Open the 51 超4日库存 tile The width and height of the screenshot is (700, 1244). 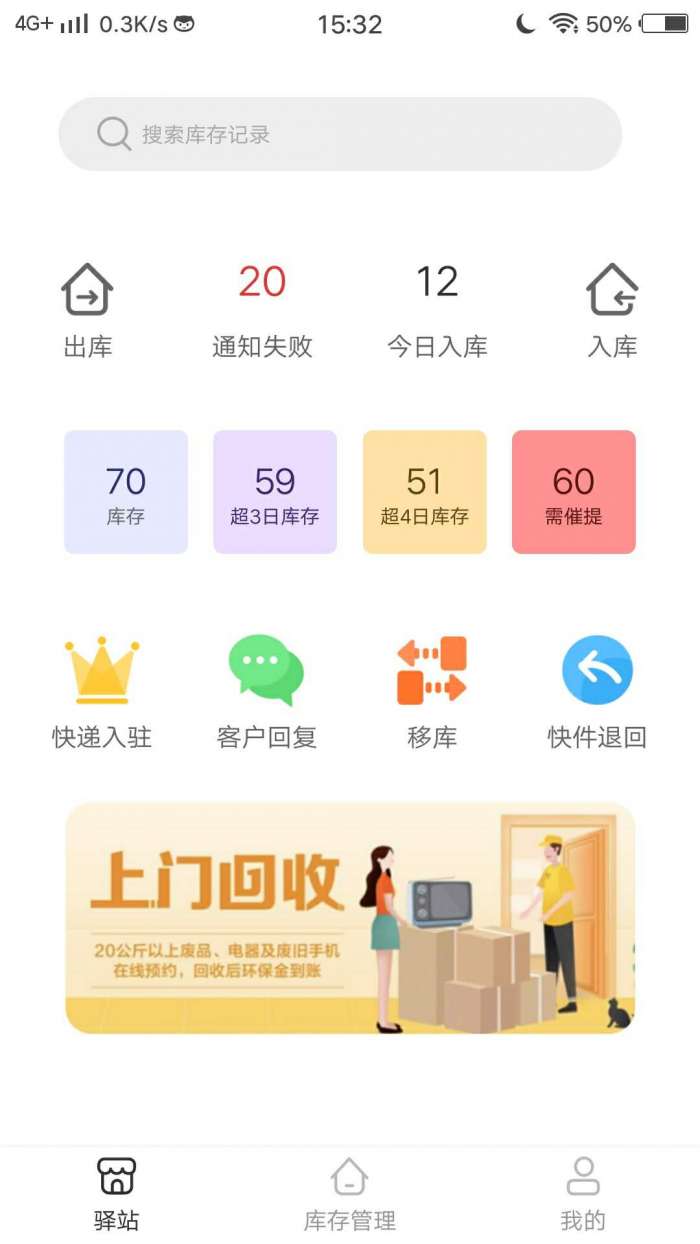point(424,492)
